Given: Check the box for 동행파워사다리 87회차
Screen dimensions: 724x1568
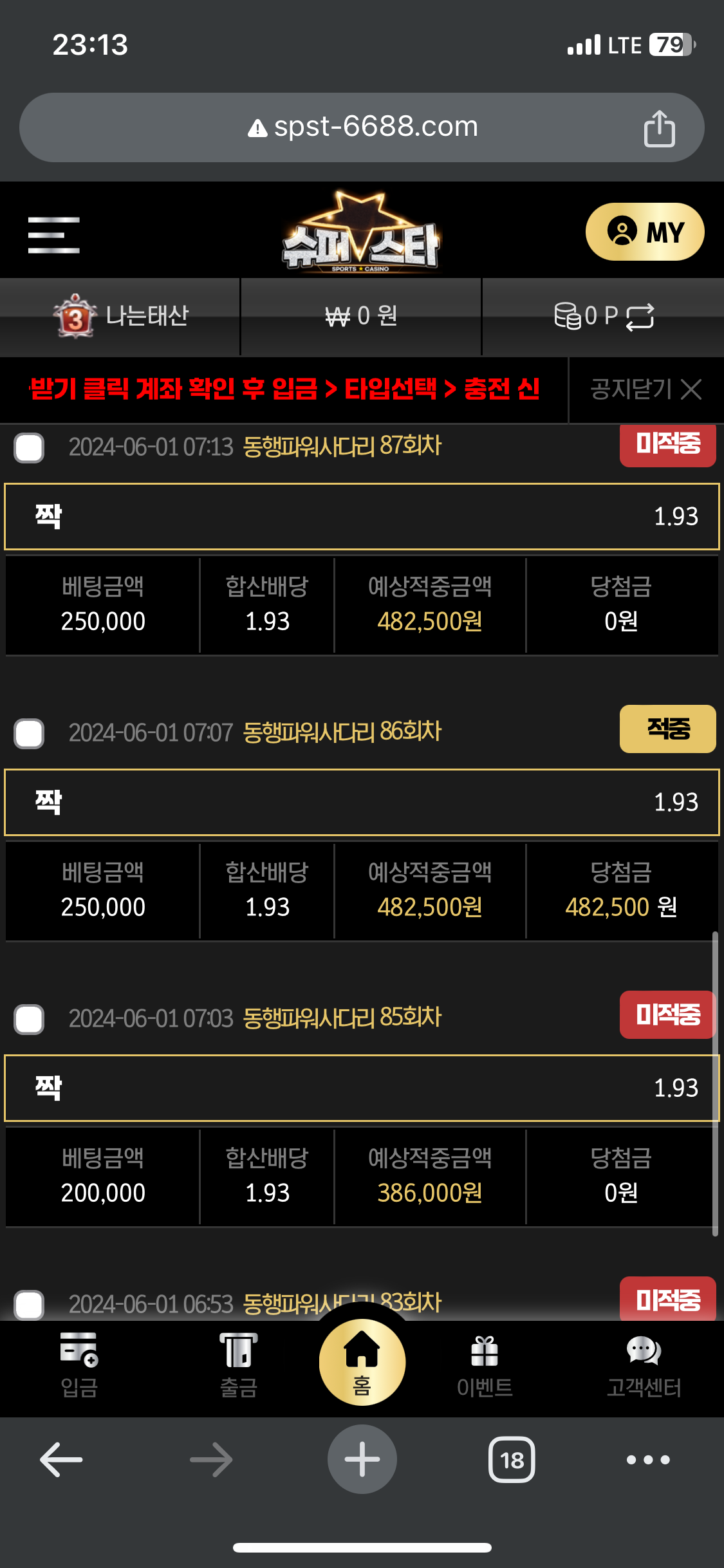Looking at the screenshot, I should (29, 447).
